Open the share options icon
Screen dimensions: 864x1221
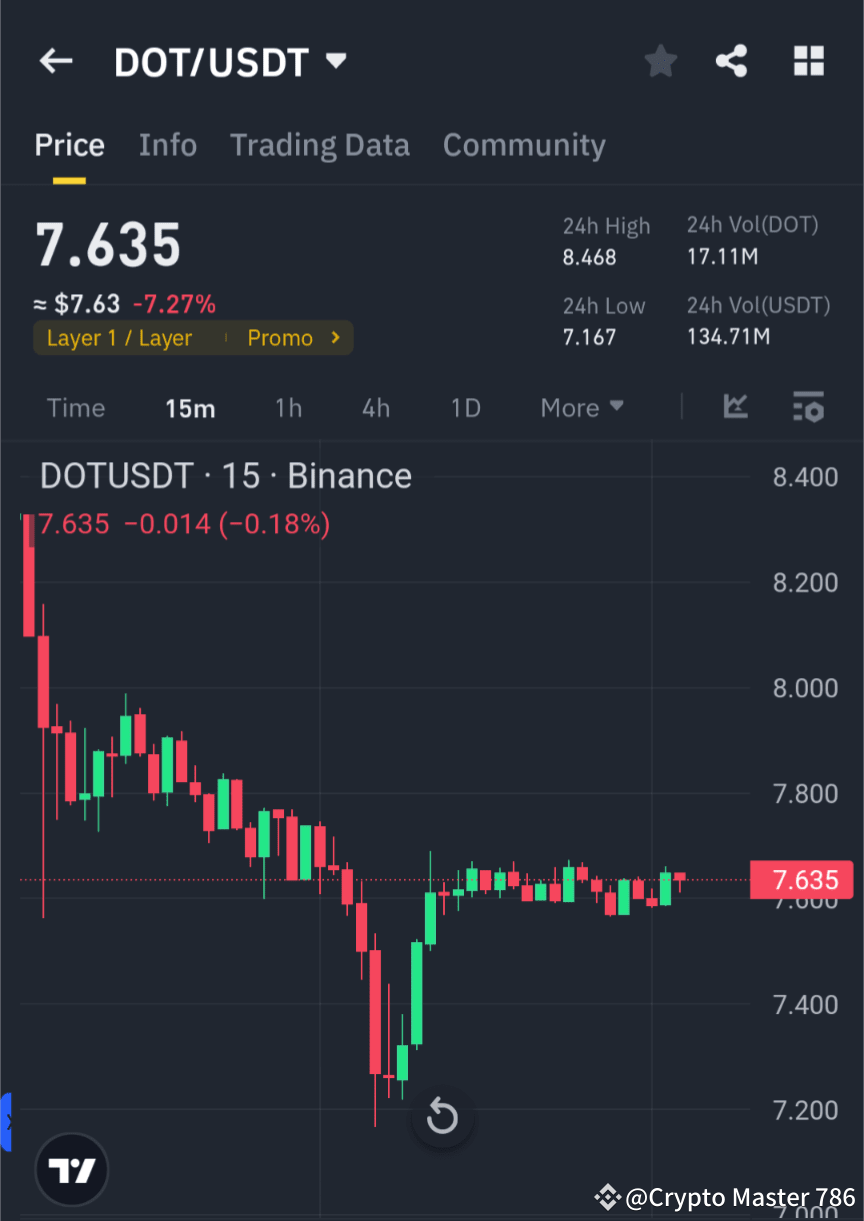point(731,61)
